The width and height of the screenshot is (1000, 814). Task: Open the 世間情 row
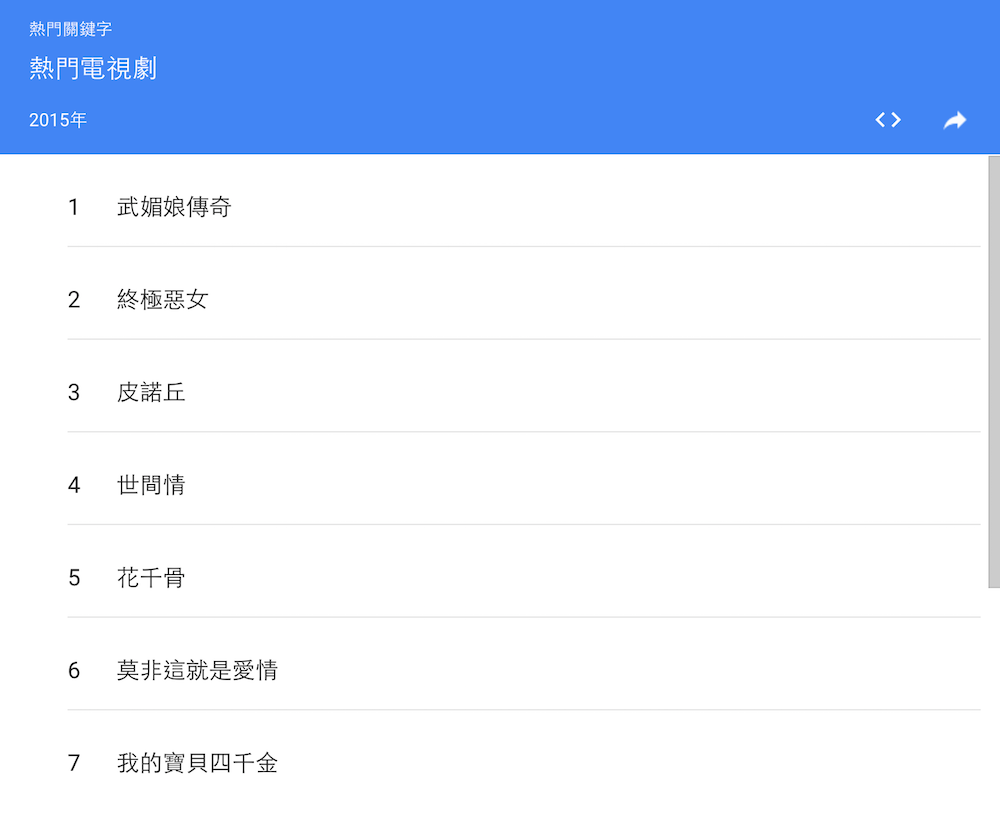tap(152, 486)
